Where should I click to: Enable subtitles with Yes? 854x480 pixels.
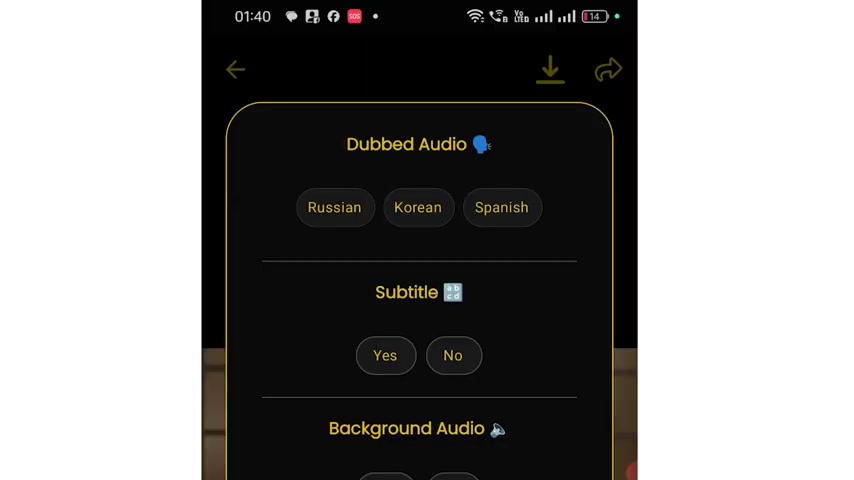385,355
